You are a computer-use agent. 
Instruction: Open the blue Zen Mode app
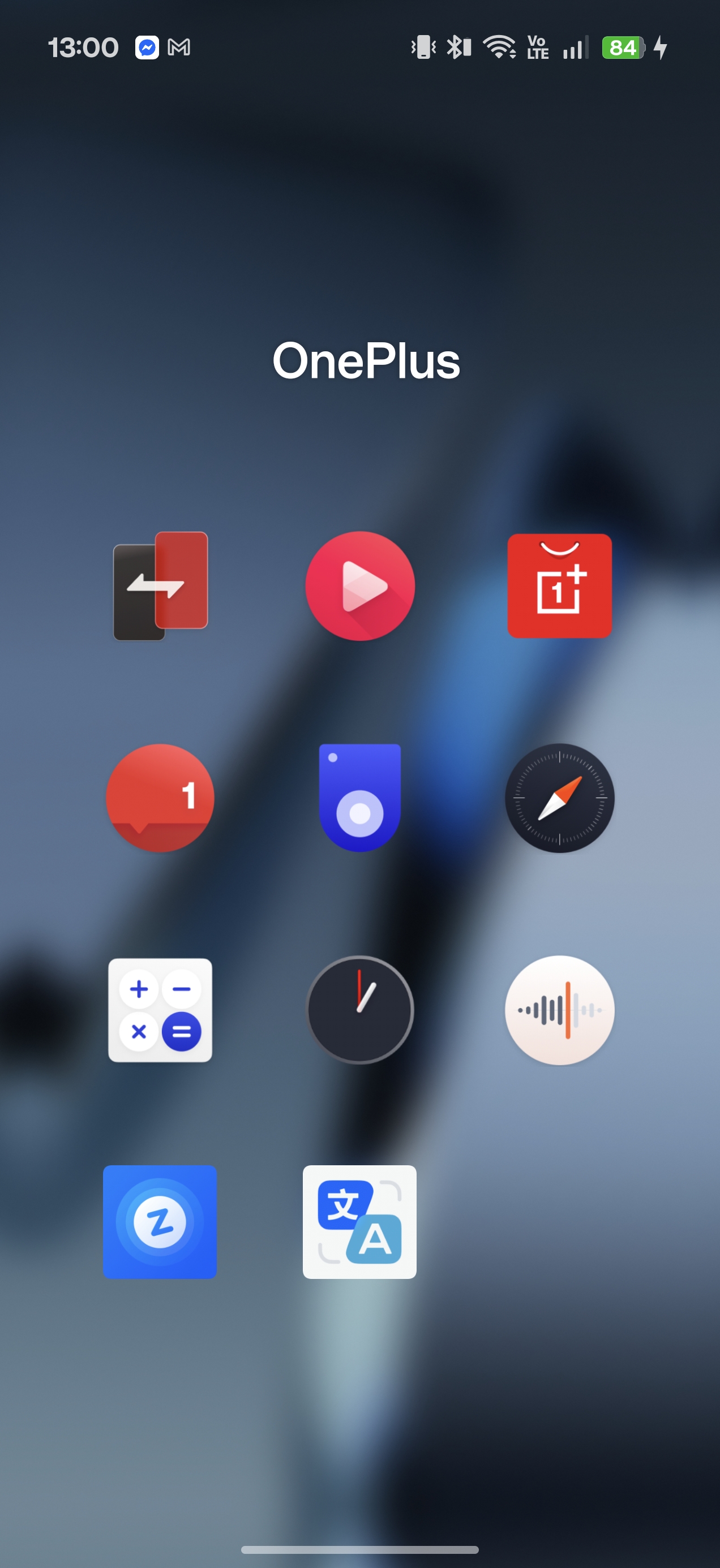(160, 1222)
